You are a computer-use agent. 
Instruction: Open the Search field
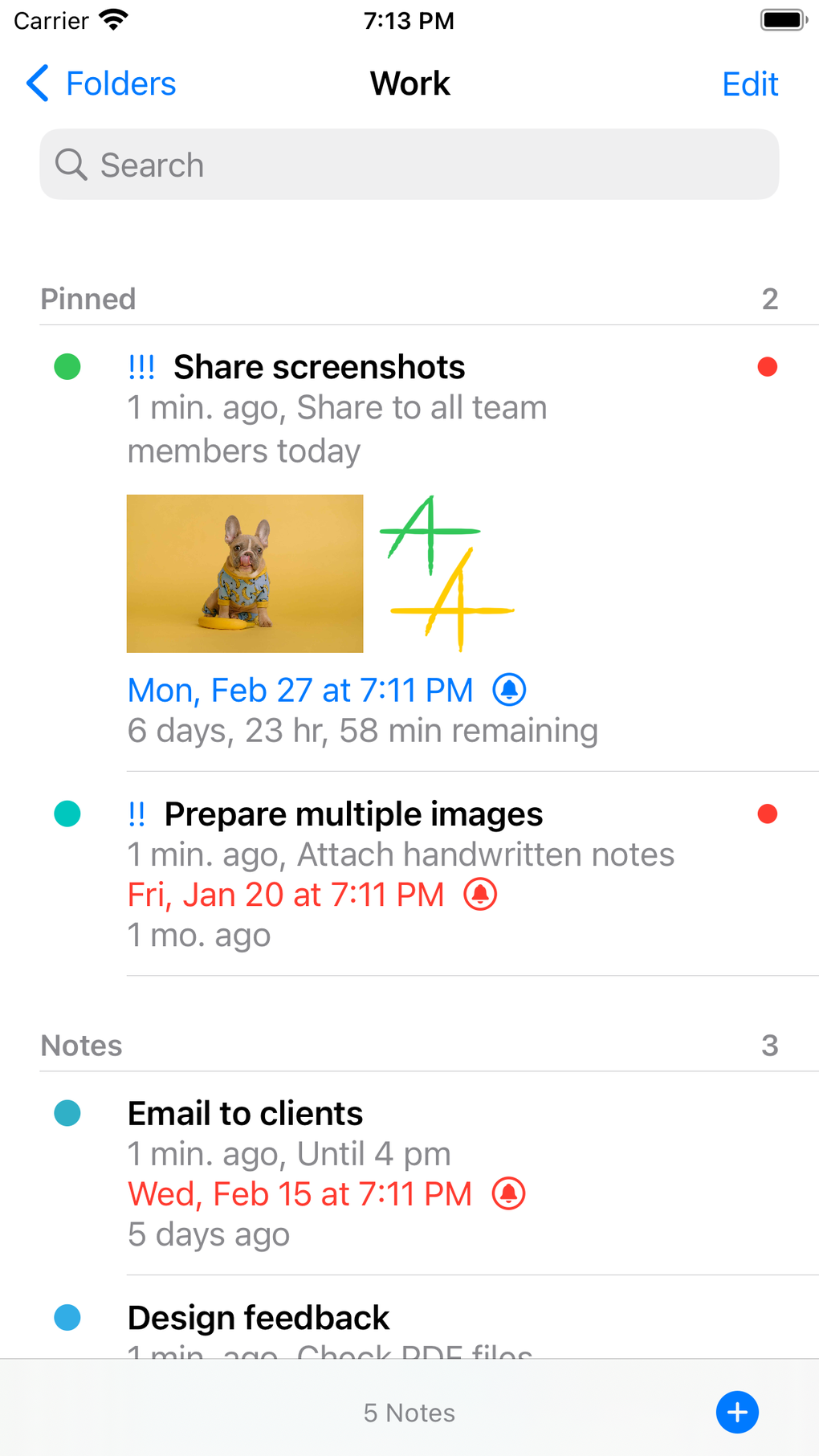(x=409, y=165)
